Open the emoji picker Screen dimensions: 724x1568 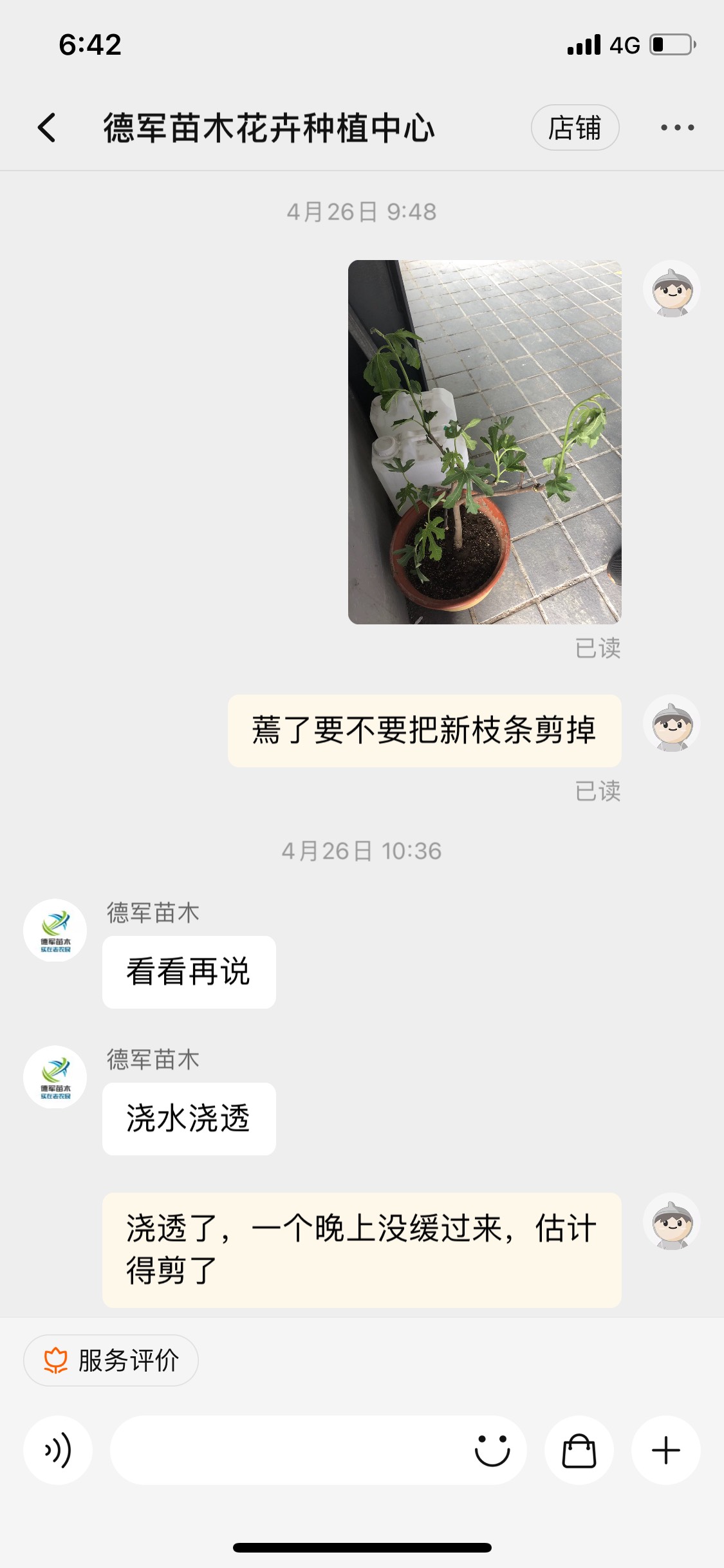[492, 1451]
